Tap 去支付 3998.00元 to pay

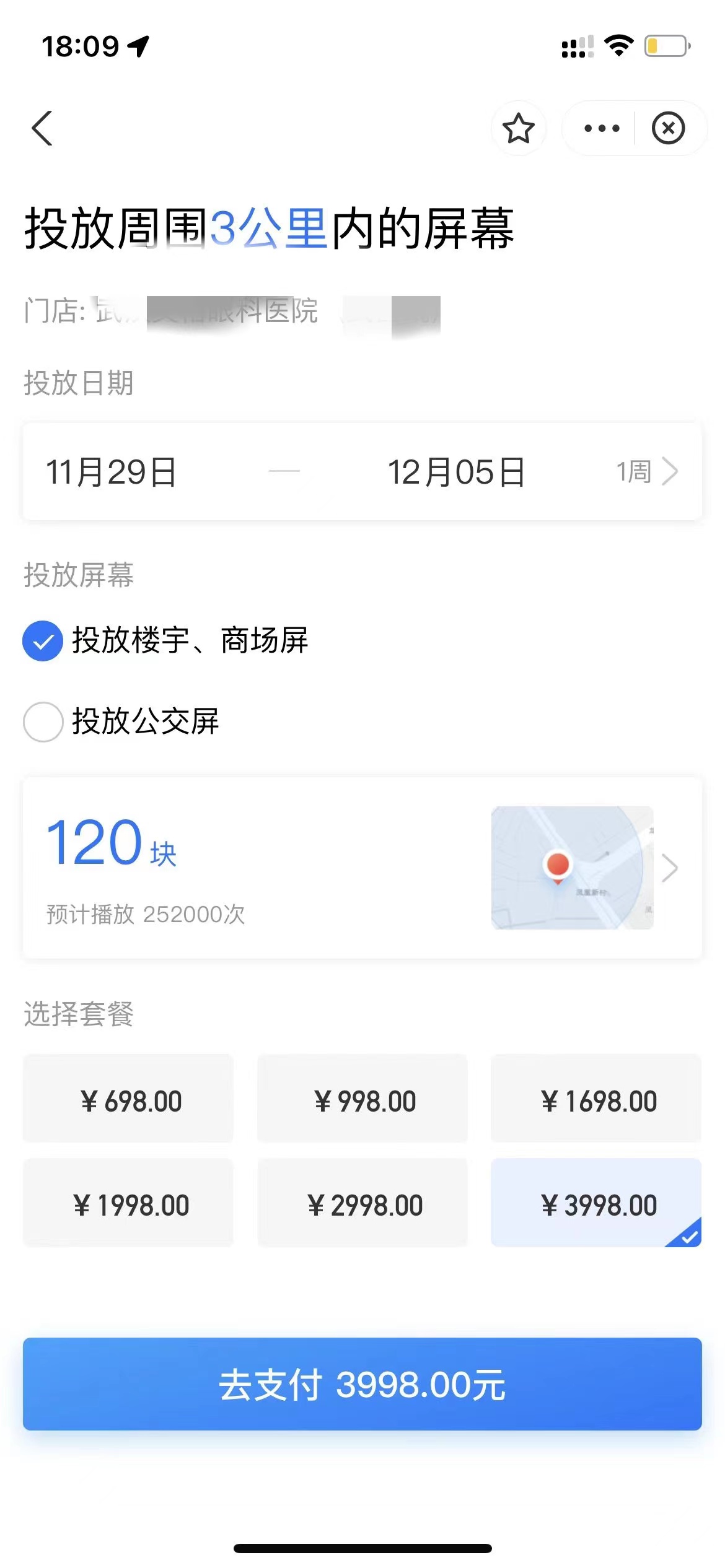(362, 1385)
